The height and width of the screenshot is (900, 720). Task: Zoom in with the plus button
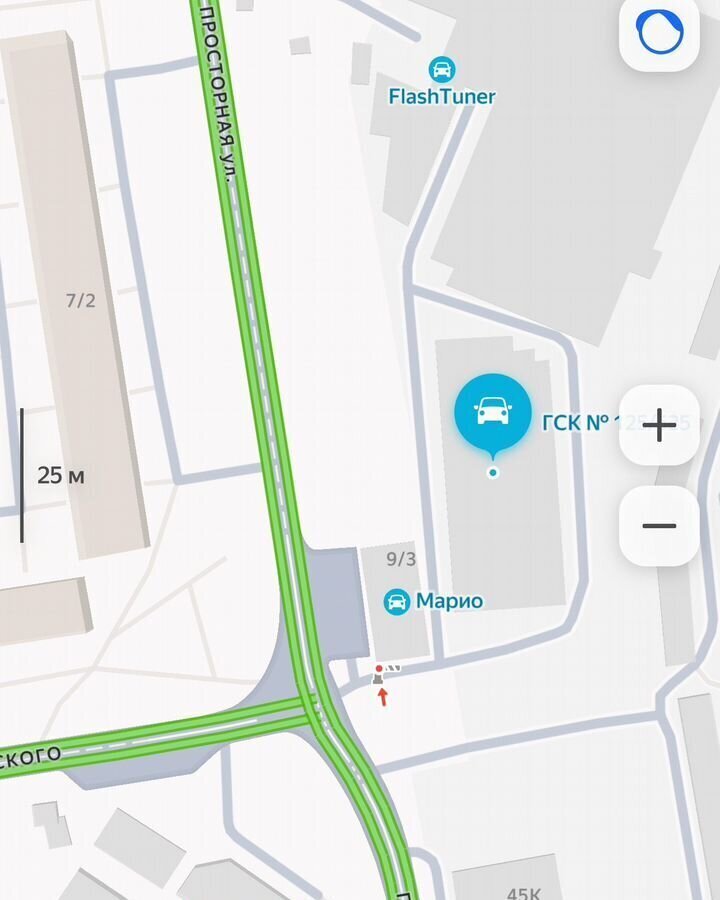659,425
